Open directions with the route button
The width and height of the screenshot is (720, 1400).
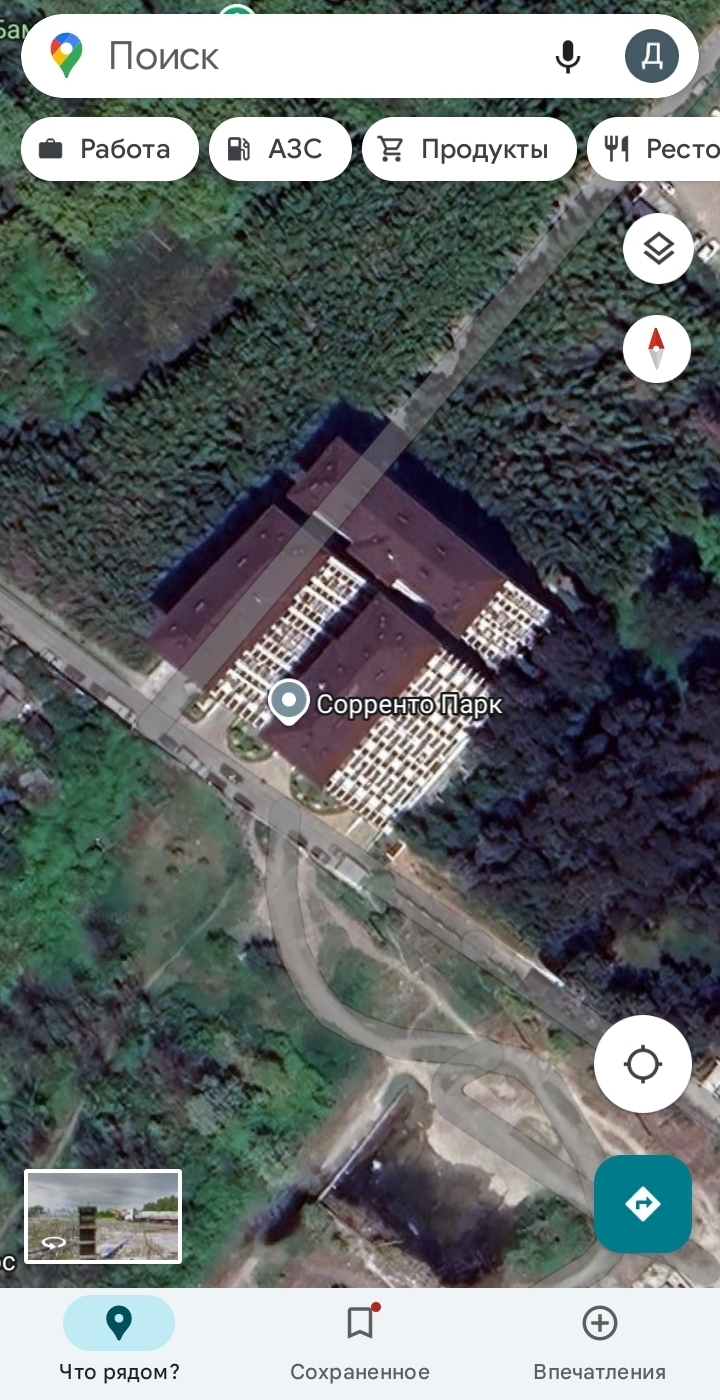pos(642,1204)
